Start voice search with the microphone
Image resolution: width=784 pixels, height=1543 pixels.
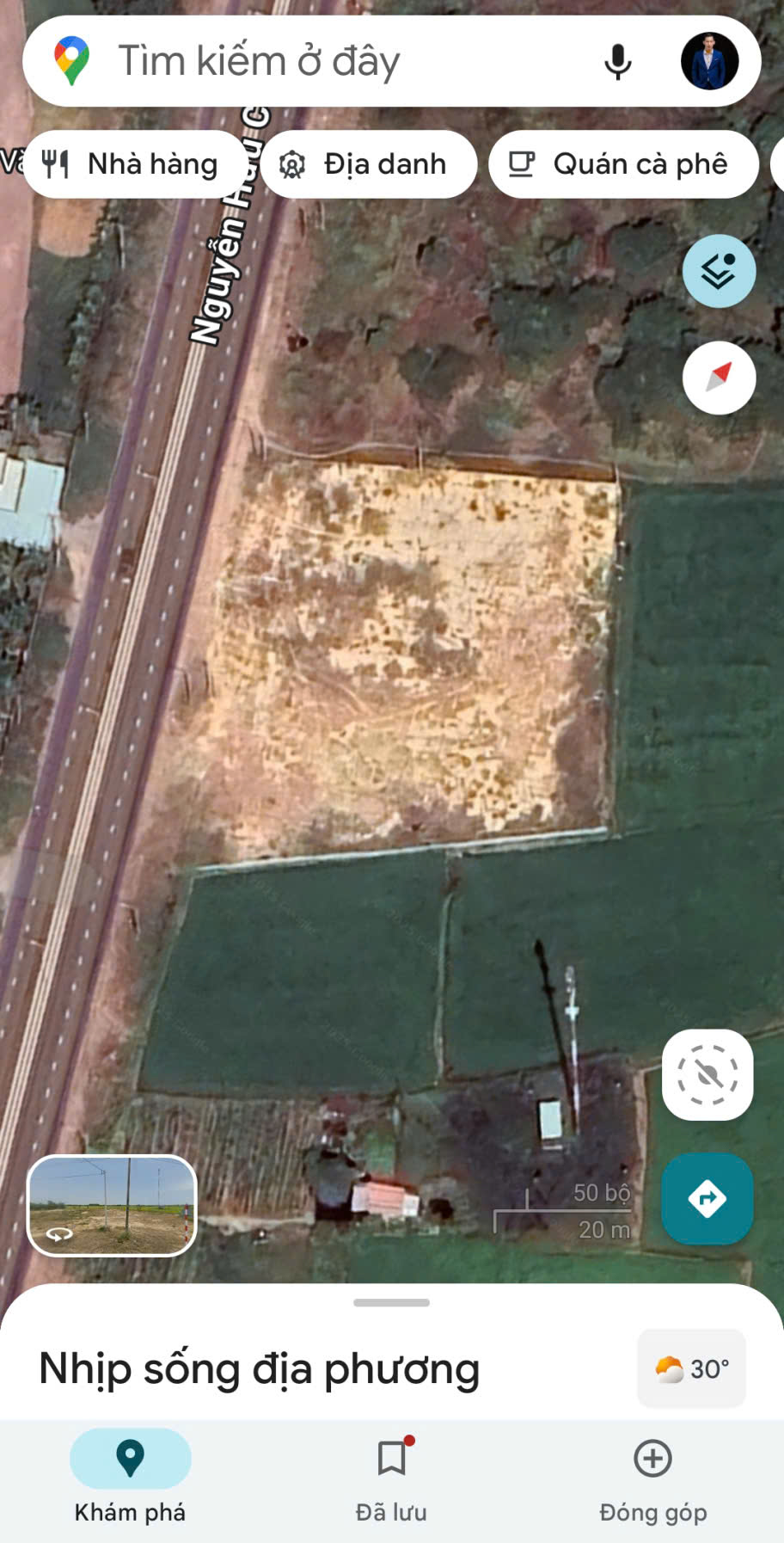tap(617, 61)
